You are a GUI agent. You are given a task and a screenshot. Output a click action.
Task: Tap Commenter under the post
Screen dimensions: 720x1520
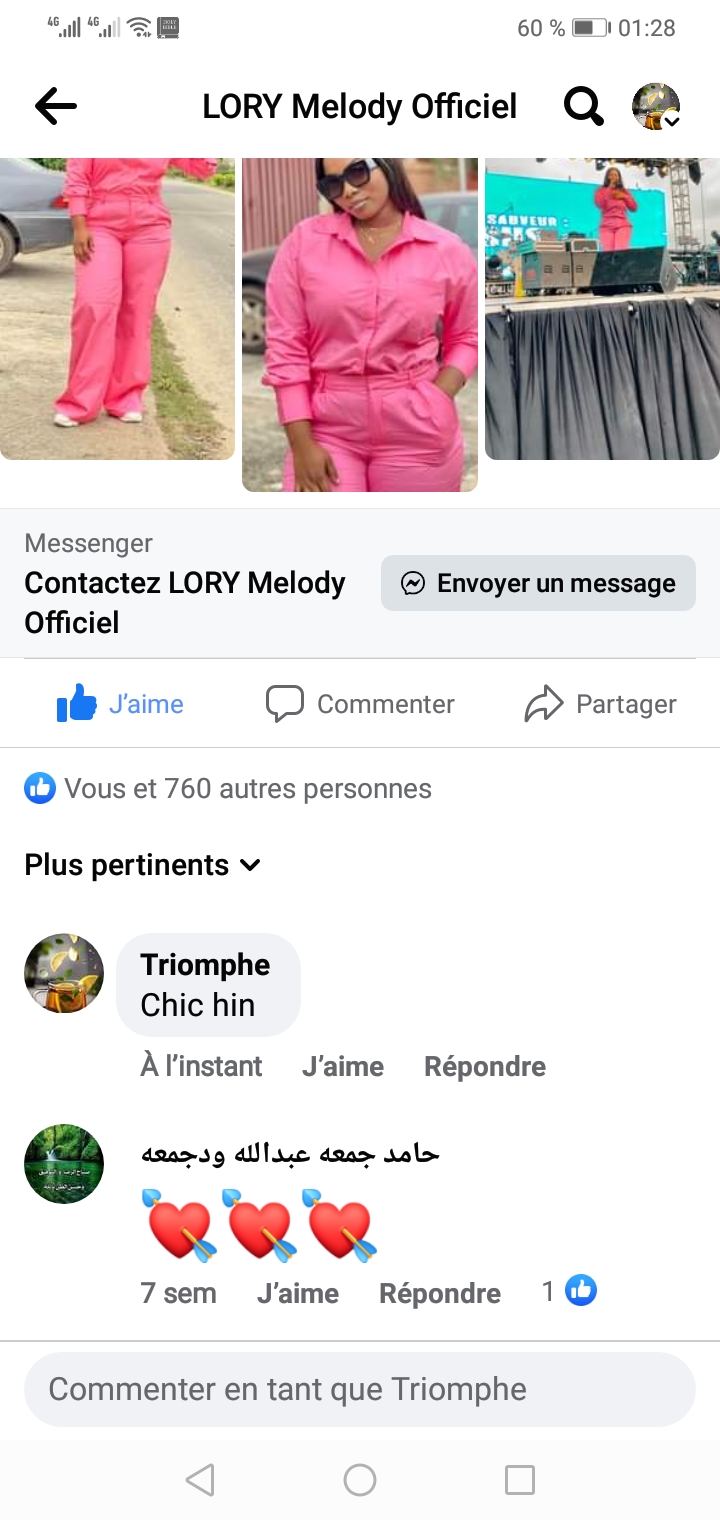pyautogui.click(x=360, y=704)
